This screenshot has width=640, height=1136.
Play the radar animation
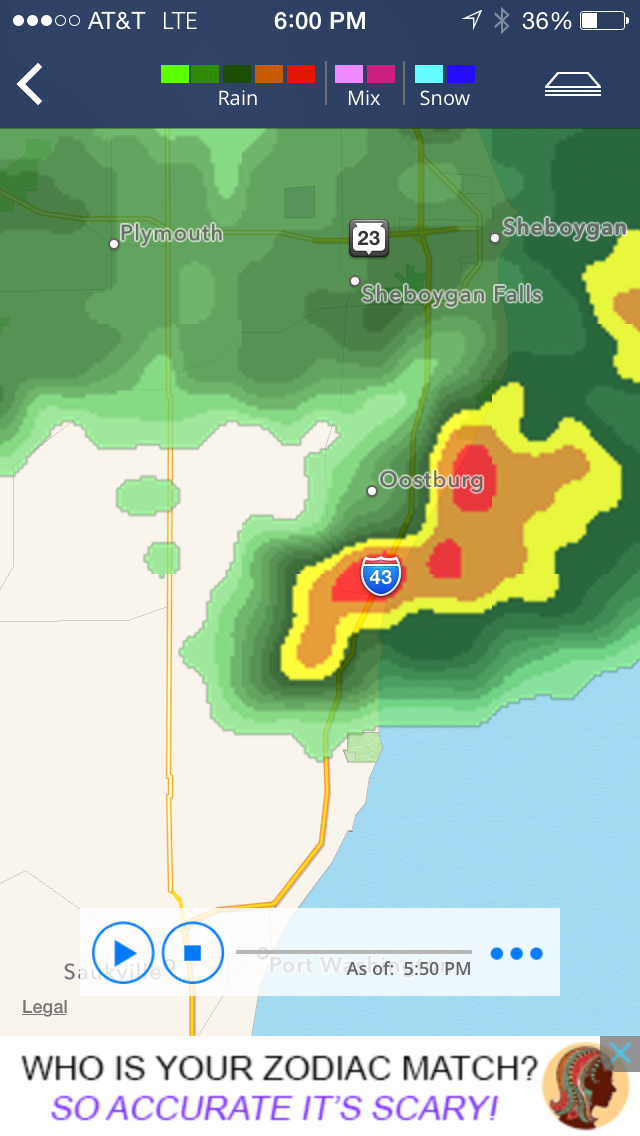[x=123, y=952]
